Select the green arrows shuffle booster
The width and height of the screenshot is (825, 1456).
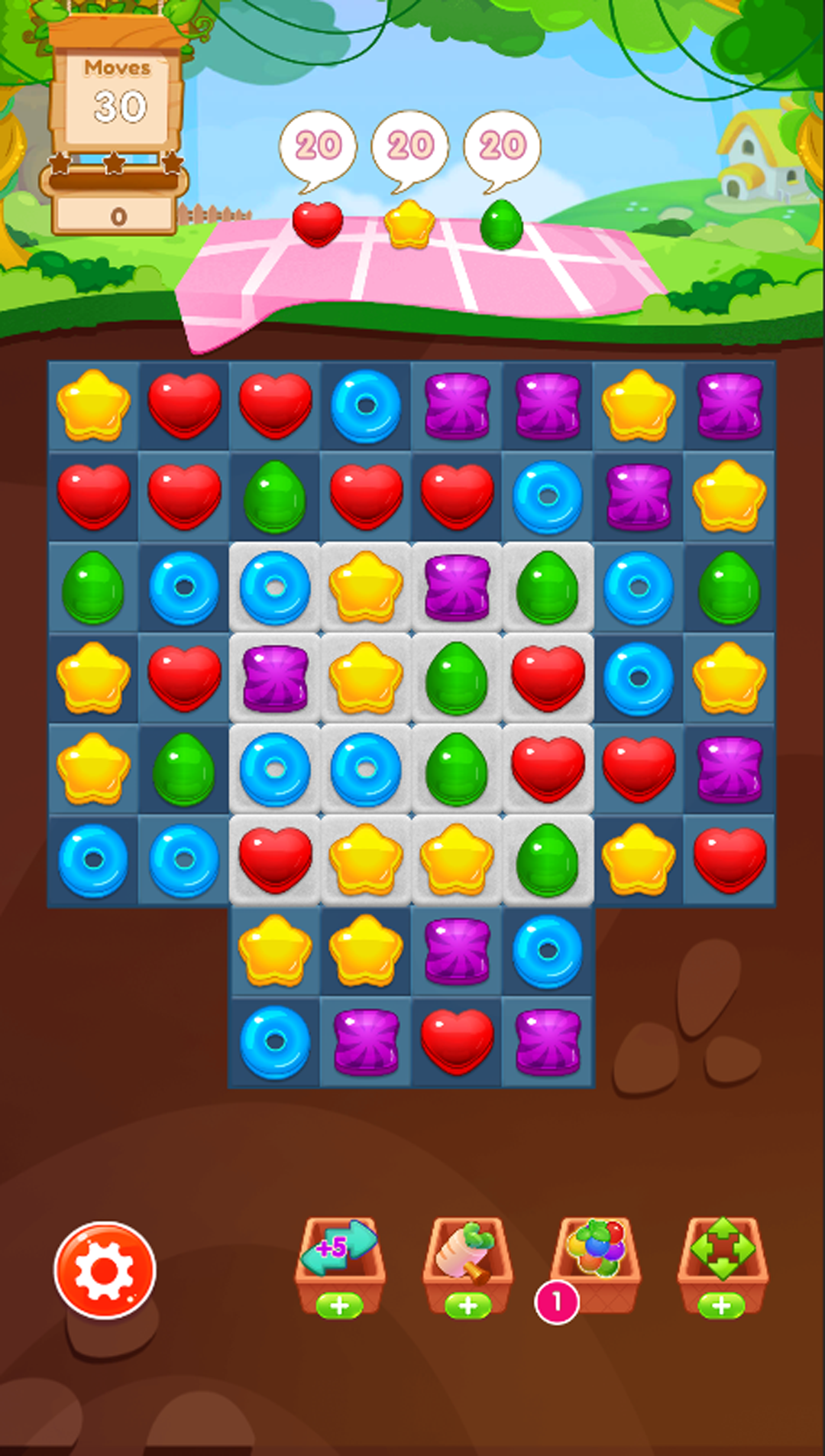[723, 1266]
